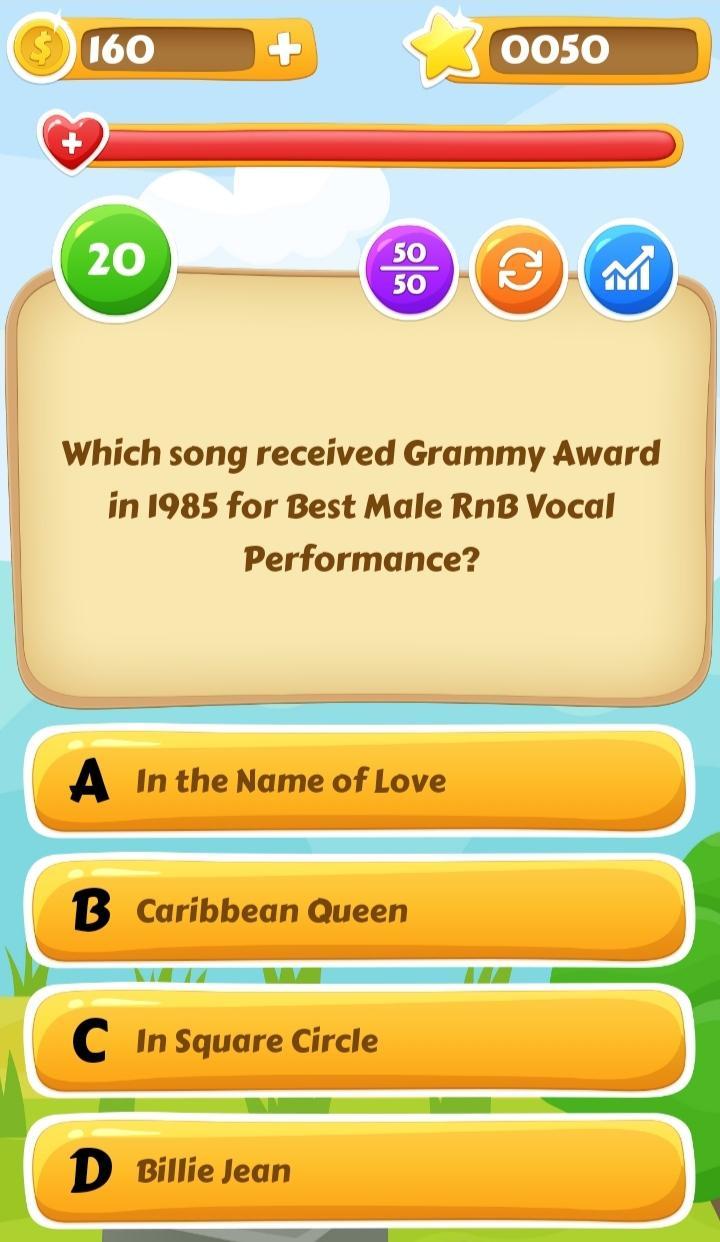This screenshot has height=1242, width=720.
Task: Open the blue statistics lifeline
Action: click(628, 267)
